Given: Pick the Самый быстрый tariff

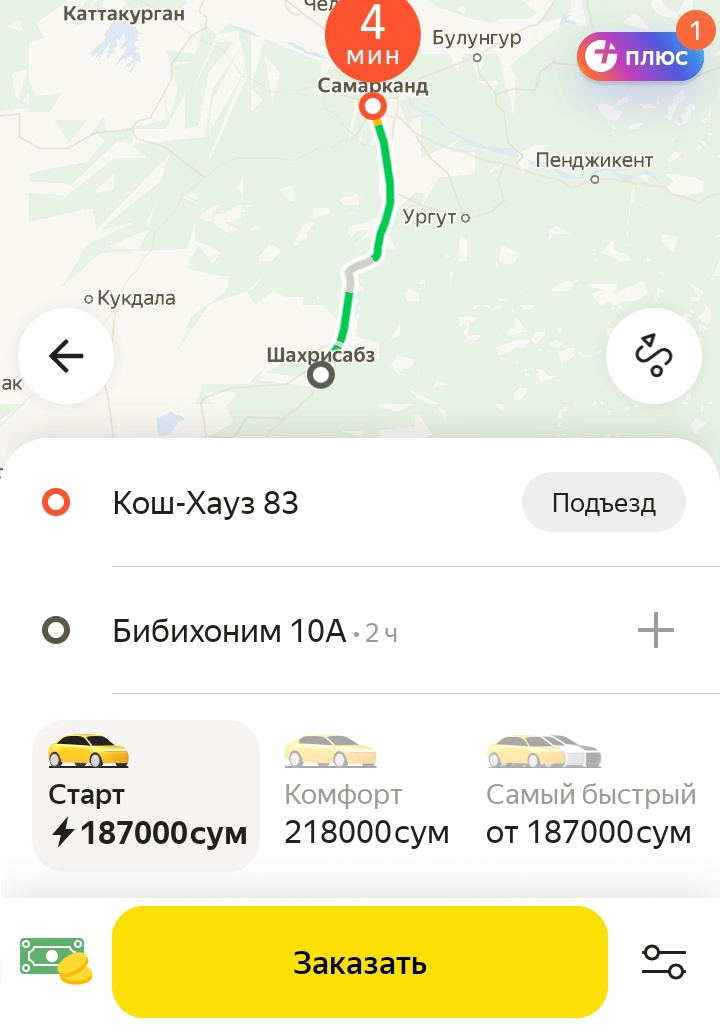Looking at the screenshot, I should coord(590,795).
